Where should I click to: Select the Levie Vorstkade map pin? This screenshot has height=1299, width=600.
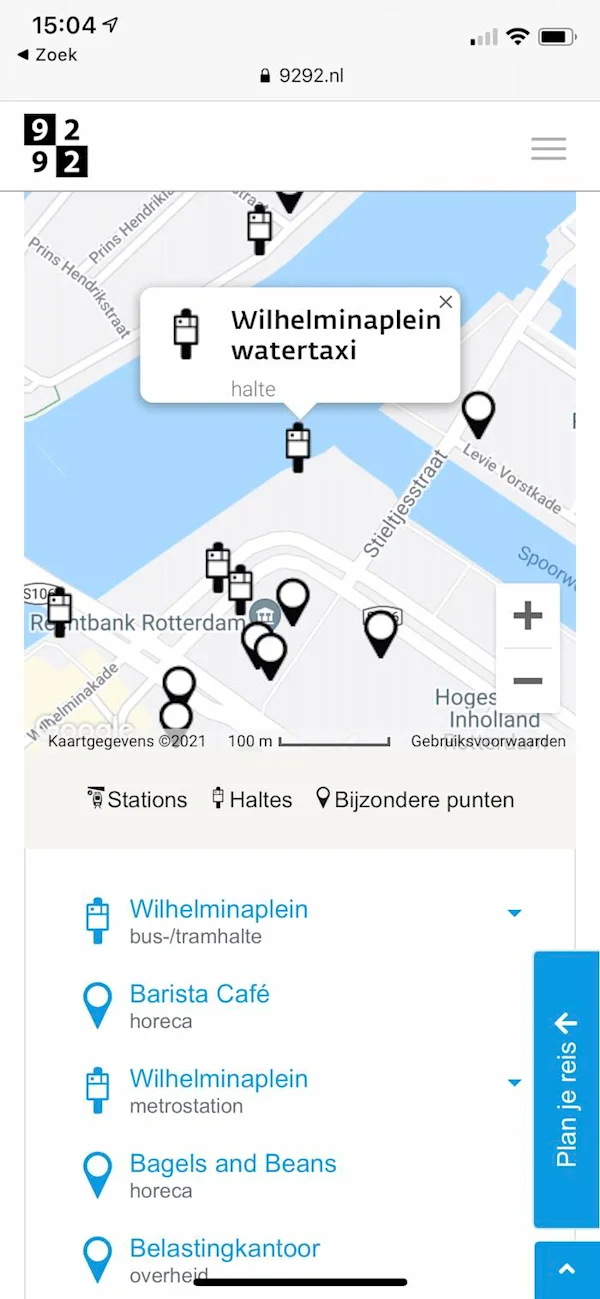(479, 412)
